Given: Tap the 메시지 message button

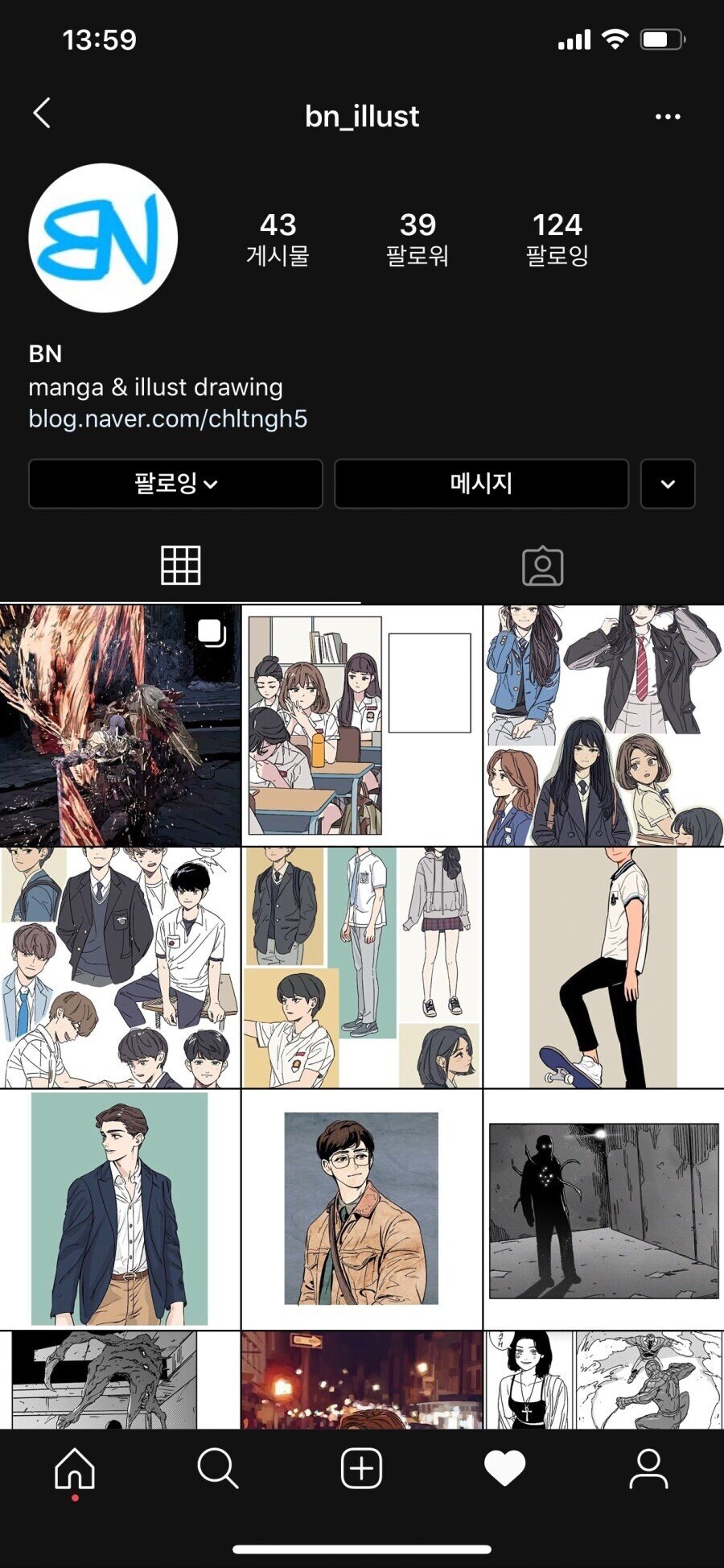Looking at the screenshot, I should (x=481, y=484).
